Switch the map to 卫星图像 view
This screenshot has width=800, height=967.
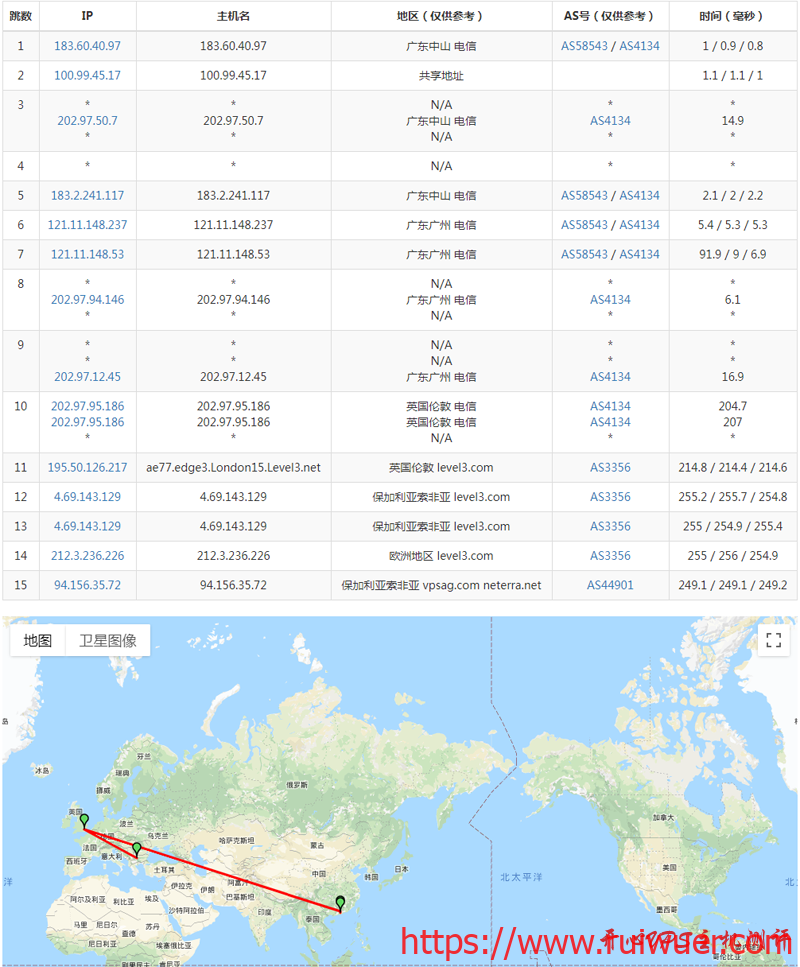tap(108, 641)
